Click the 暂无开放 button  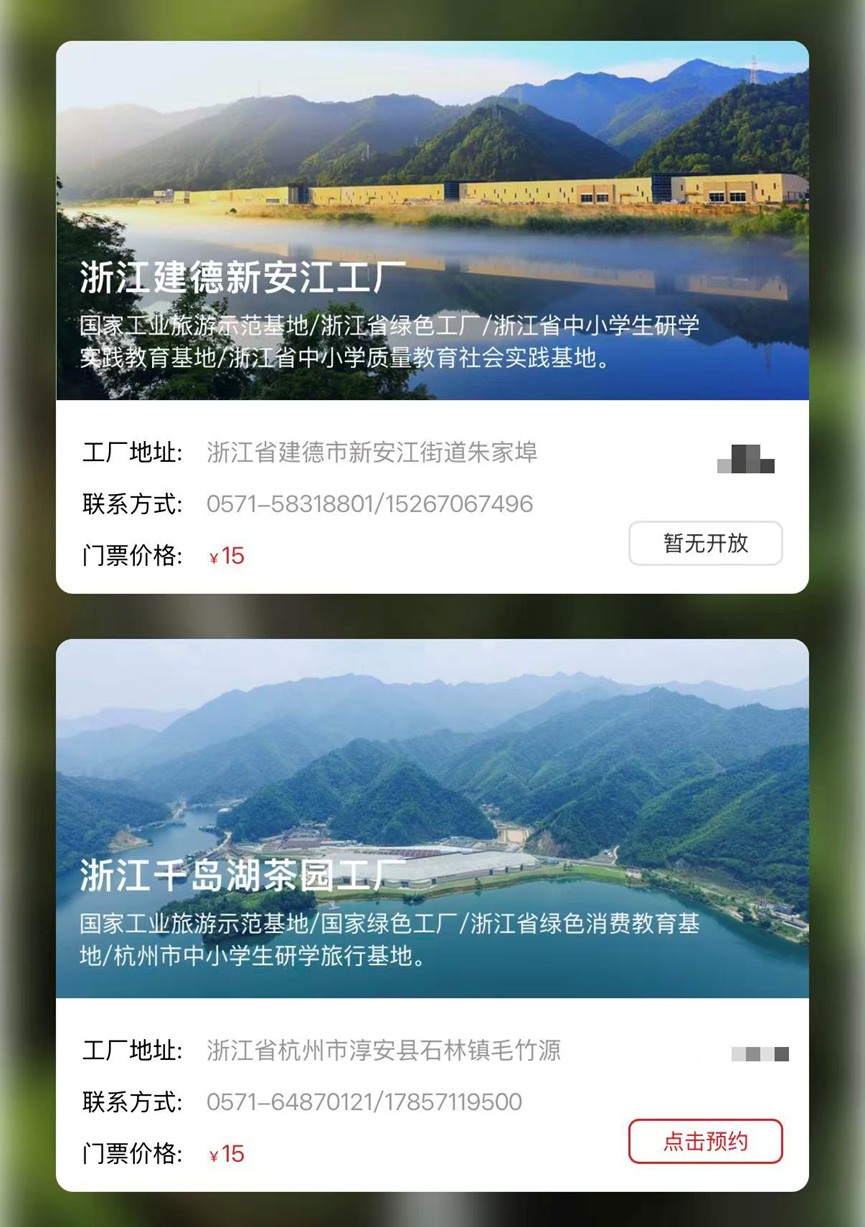tap(706, 543)
